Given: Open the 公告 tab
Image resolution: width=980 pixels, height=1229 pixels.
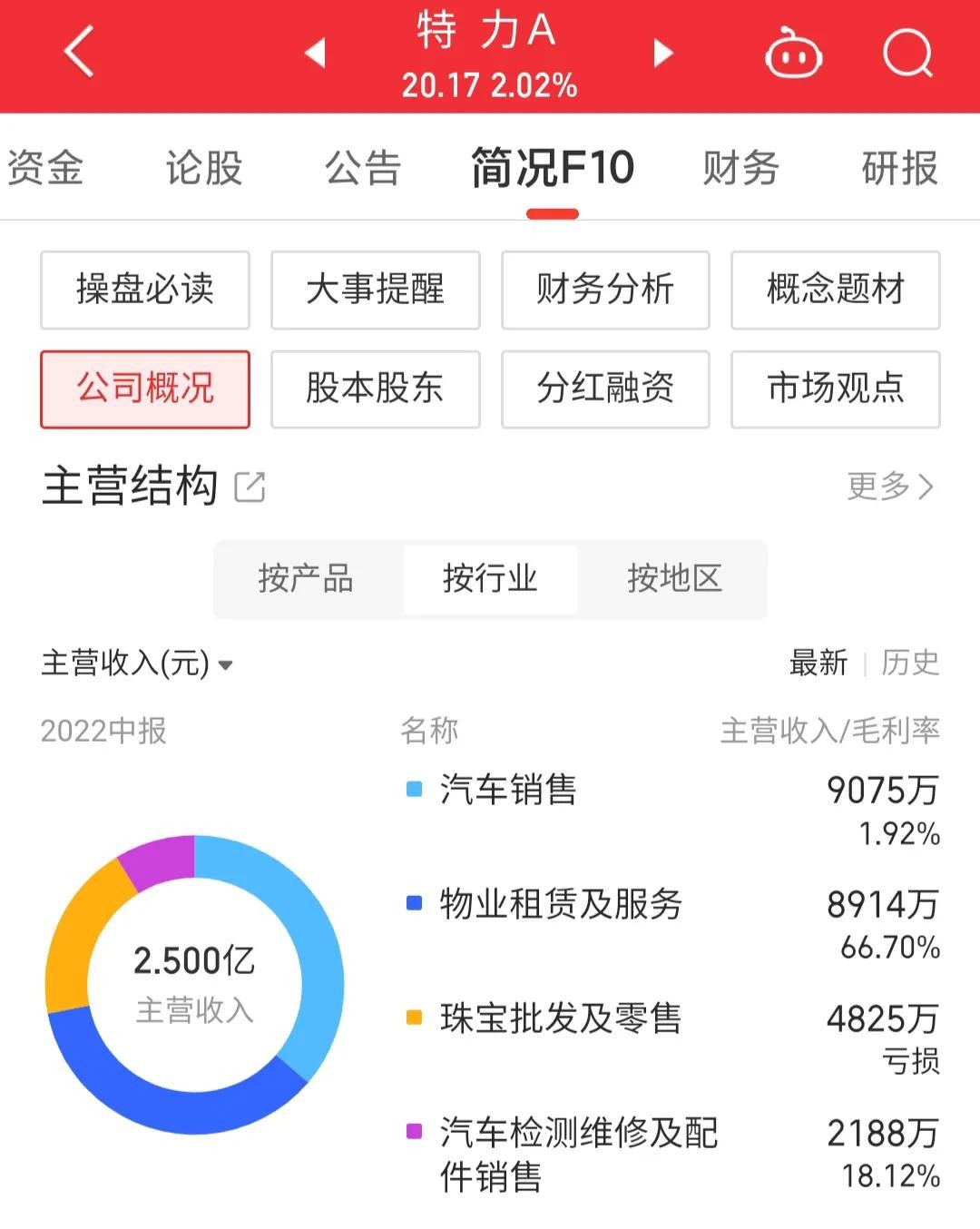Looking at the screenshot, I should pos(363,168).
